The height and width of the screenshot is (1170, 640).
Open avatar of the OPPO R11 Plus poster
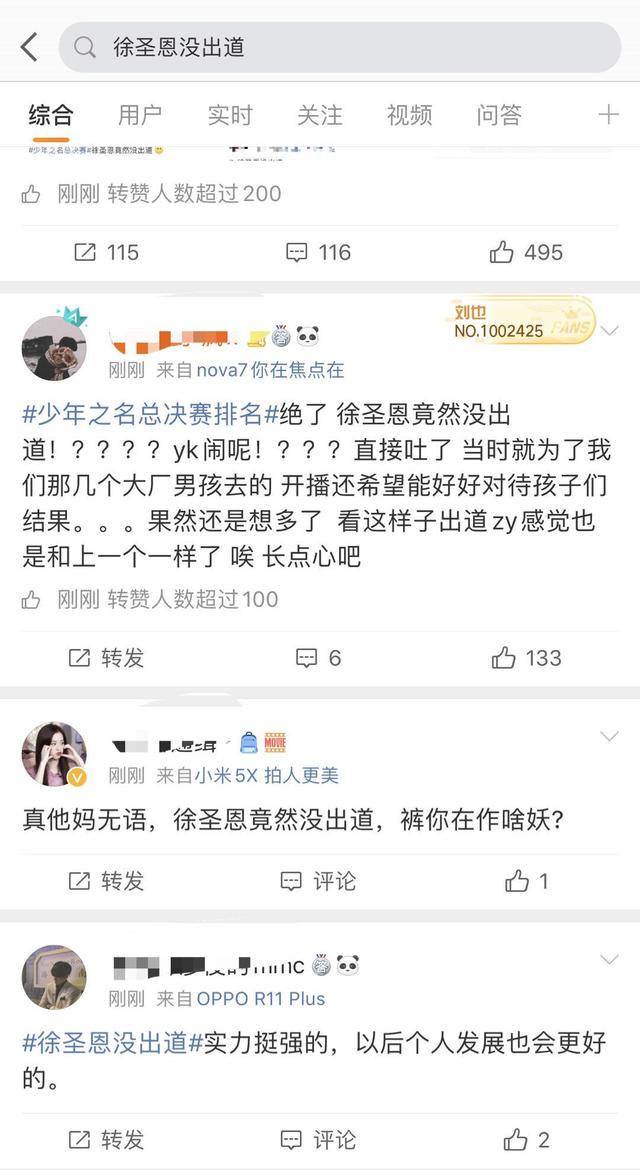tap(54, 976)
